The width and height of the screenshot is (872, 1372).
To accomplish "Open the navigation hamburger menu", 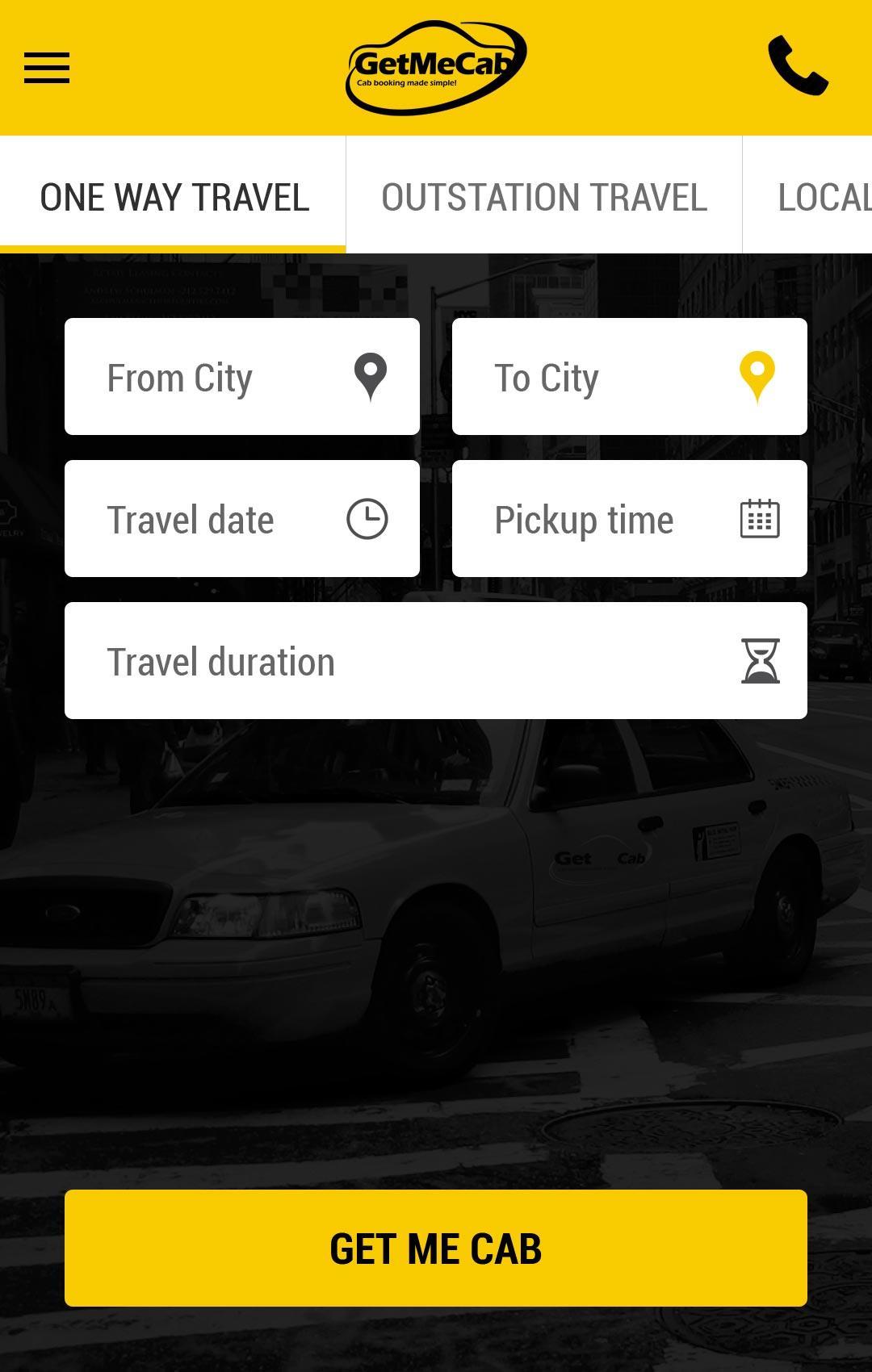I will pos(46,69).
